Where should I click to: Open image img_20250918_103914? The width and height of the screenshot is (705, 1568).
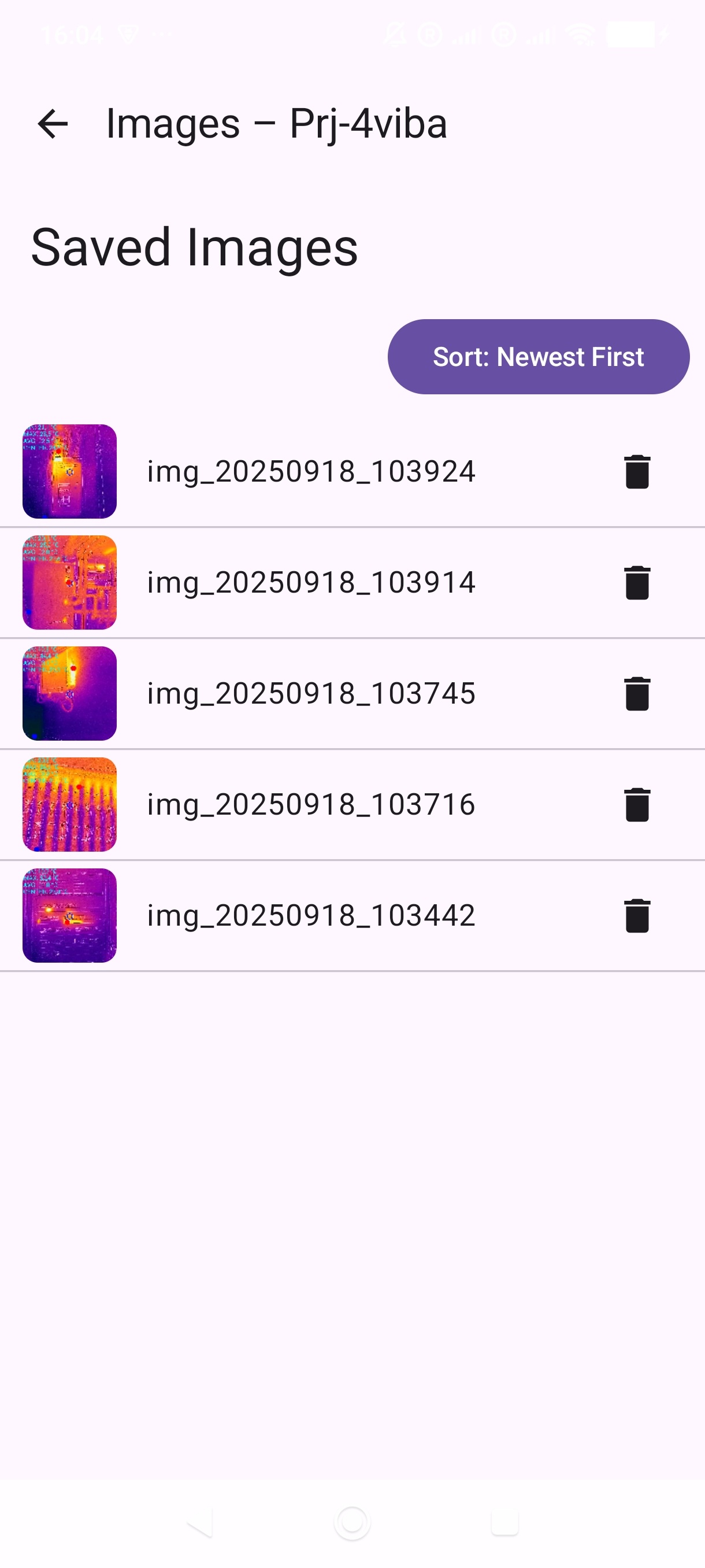(x=310, y=583)
